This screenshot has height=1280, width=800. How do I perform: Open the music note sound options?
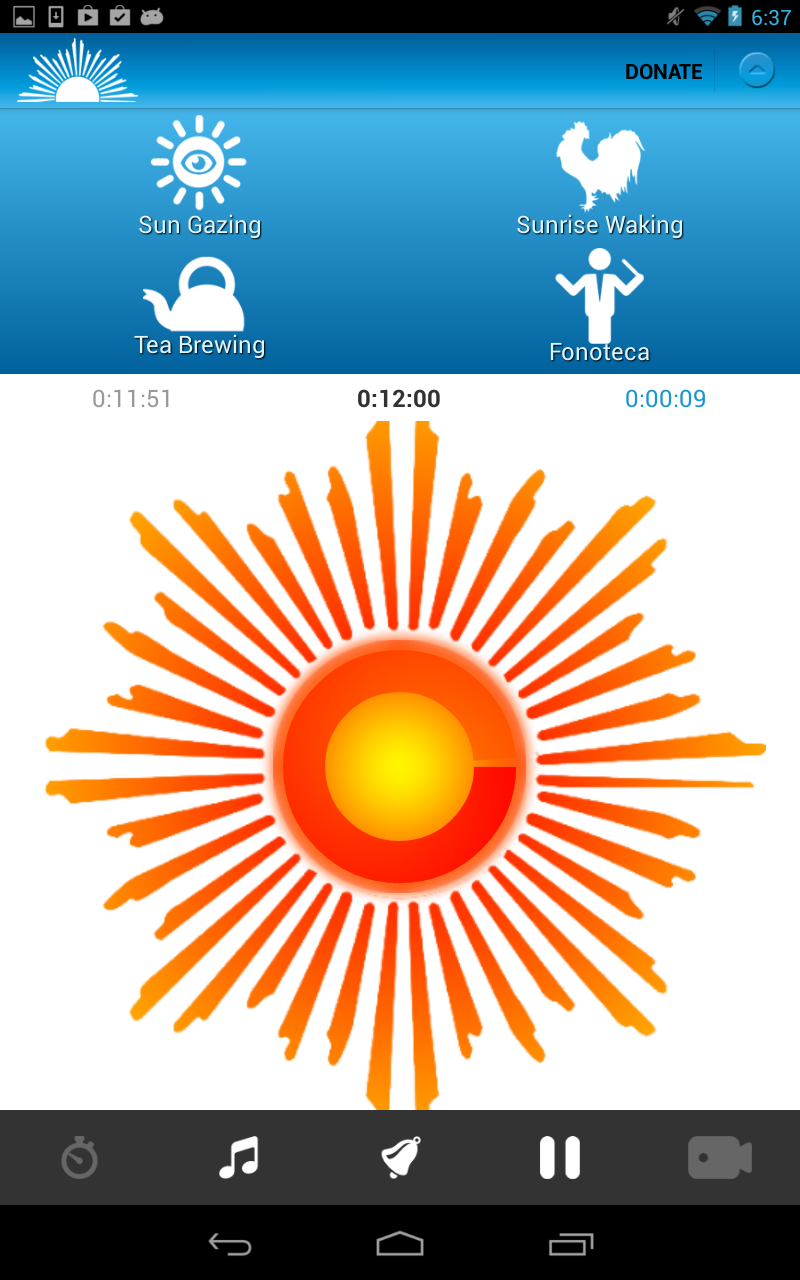tap(239, 1158)
